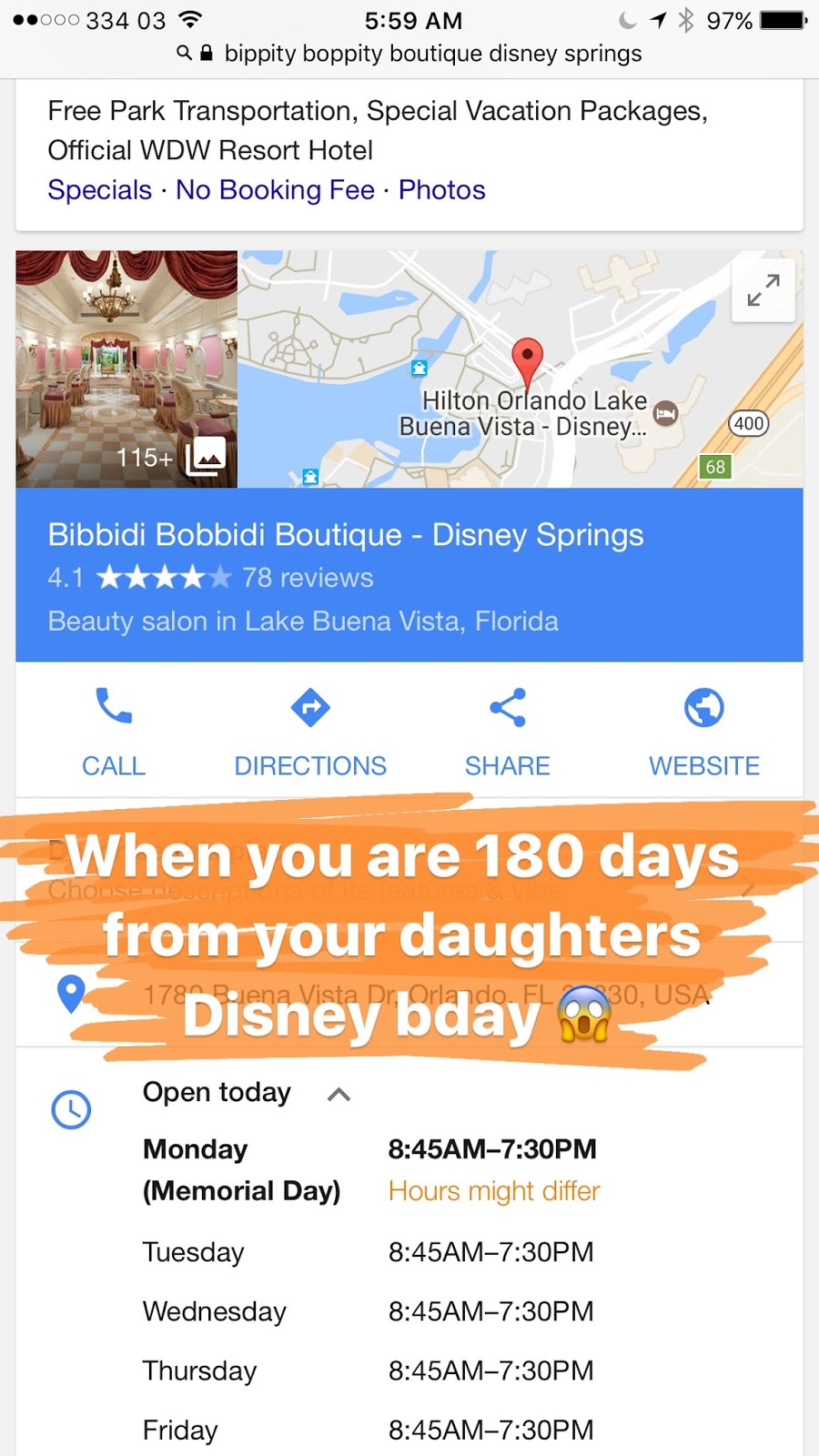View the 115+ photos of the boutique

(x=126, y=369)
